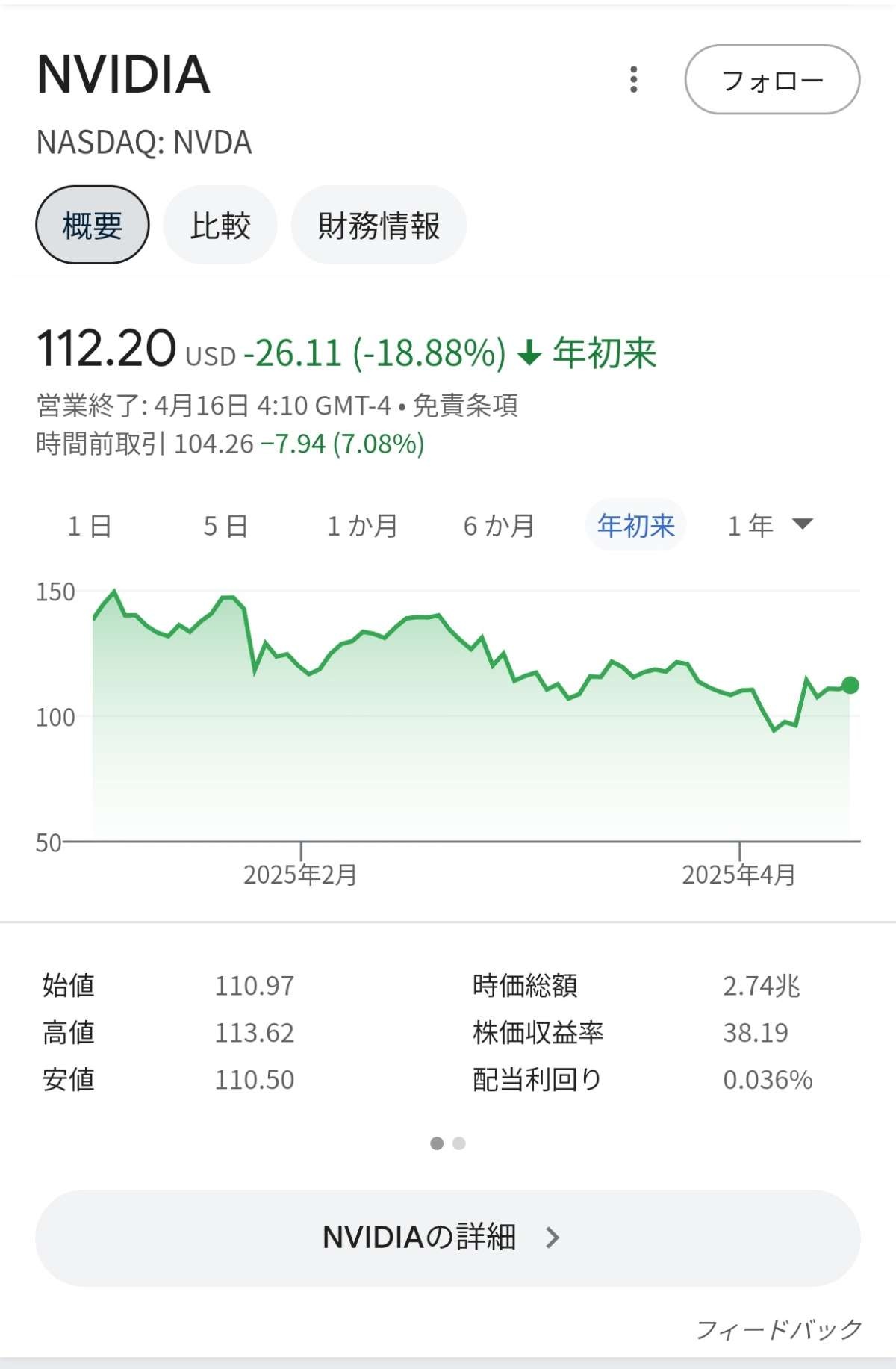Image resolution: width=896 pixels, height=1369 pixels.
Task: Switch chart to 5日 range
Action: [x=225, y=526]
